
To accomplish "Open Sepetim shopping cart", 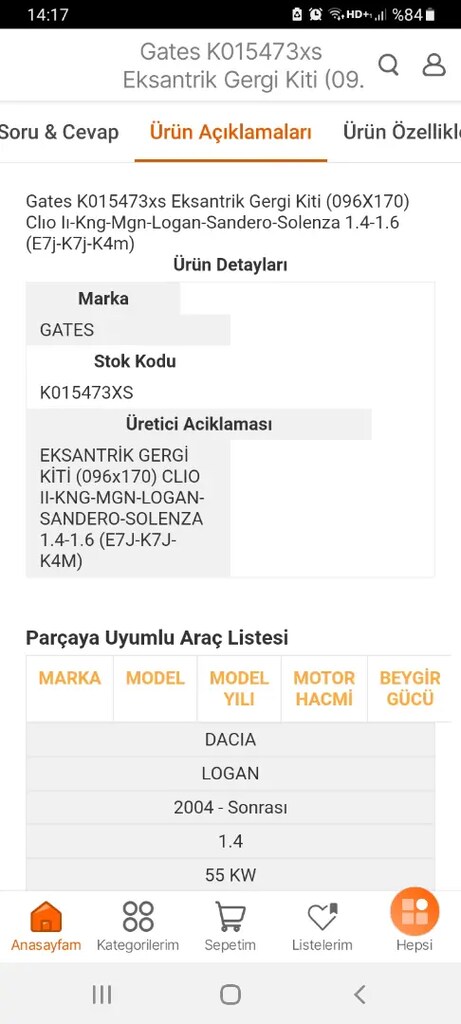I will [x=230, y=926].
